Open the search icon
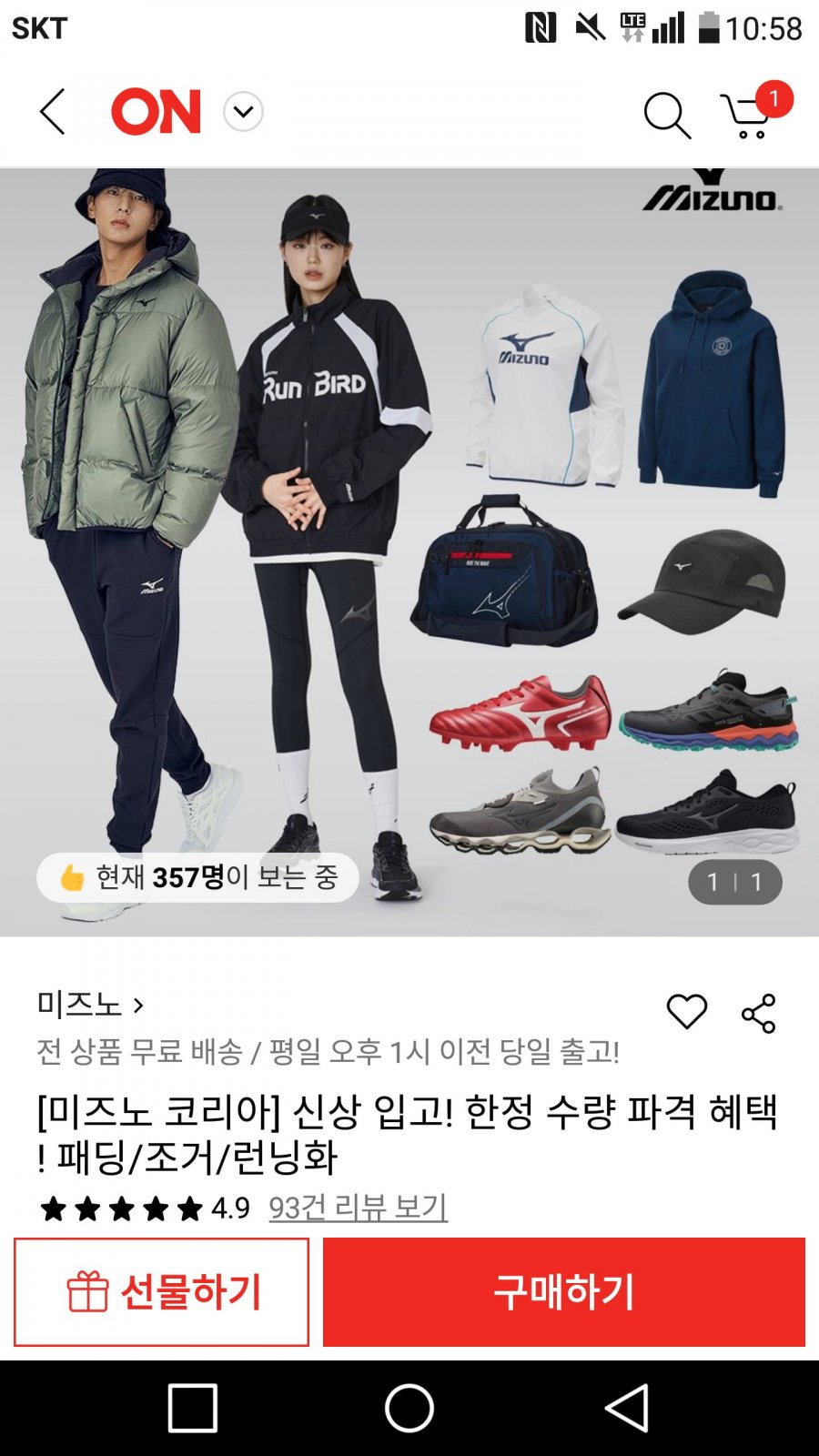 [x=667, y=116]
